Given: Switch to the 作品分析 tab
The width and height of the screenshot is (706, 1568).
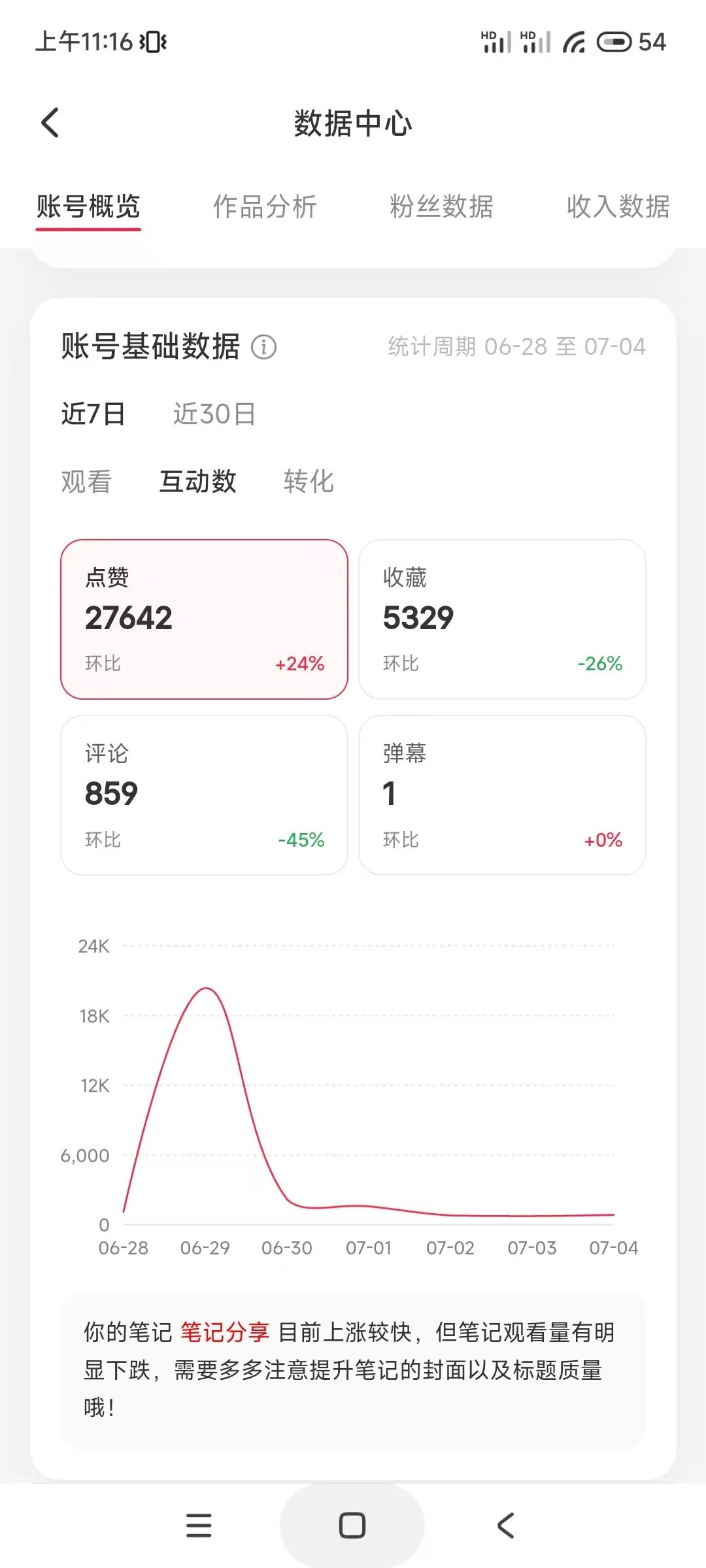Looking at the screenshot, I should pos(265,206).
